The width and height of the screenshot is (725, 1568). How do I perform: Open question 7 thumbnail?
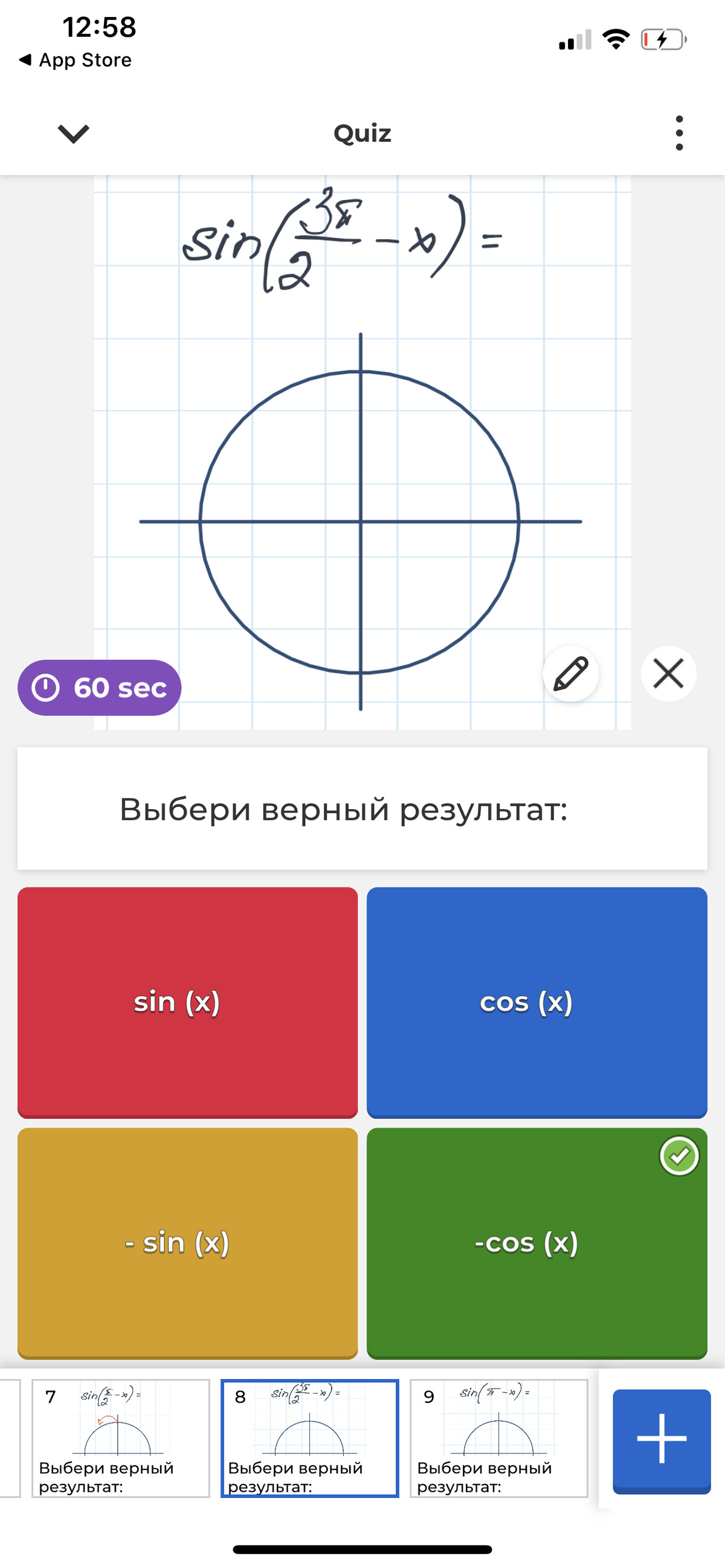[121, 1438]
